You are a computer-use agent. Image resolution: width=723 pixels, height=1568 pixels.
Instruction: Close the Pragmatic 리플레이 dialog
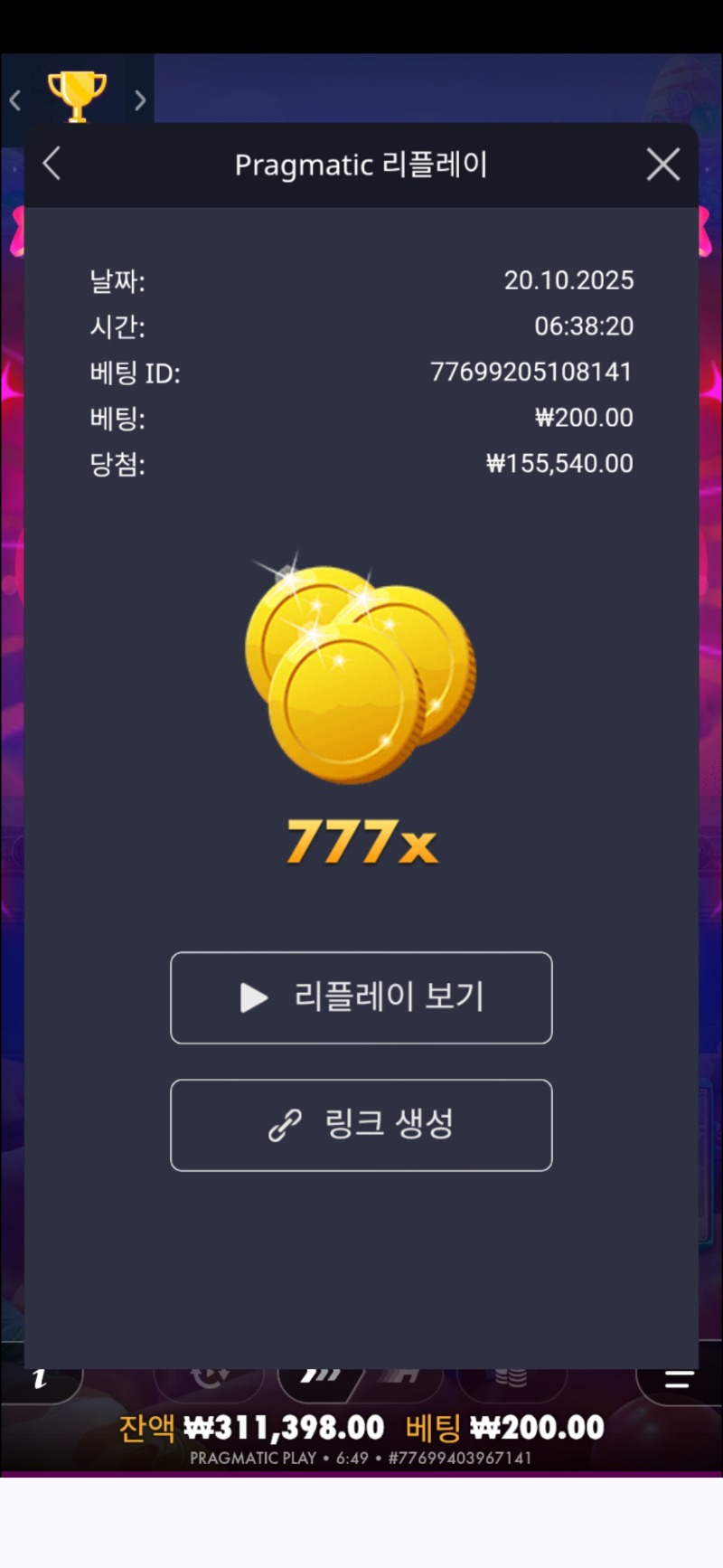(x=663, y=165)
